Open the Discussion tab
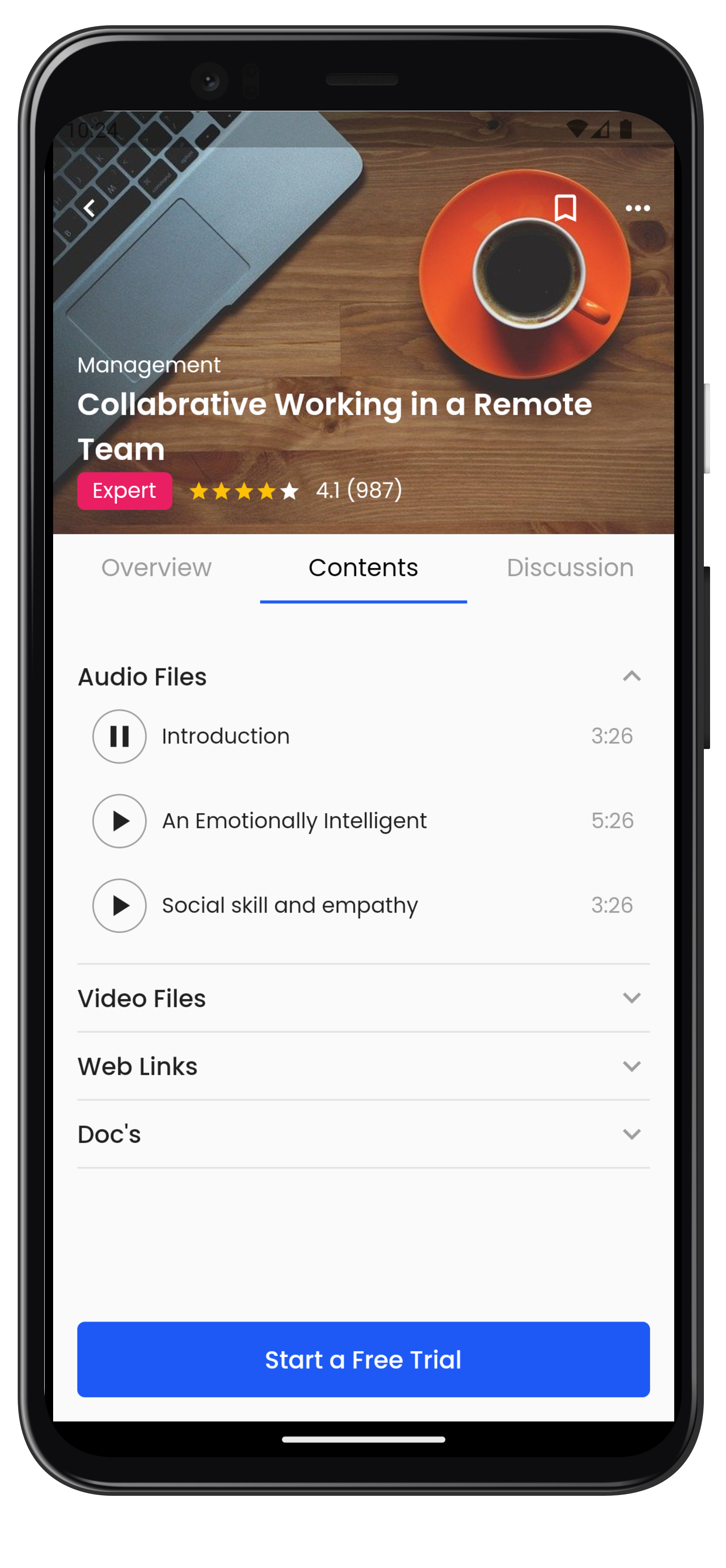Screen dimensions: 726x1568 click(570, 567)
